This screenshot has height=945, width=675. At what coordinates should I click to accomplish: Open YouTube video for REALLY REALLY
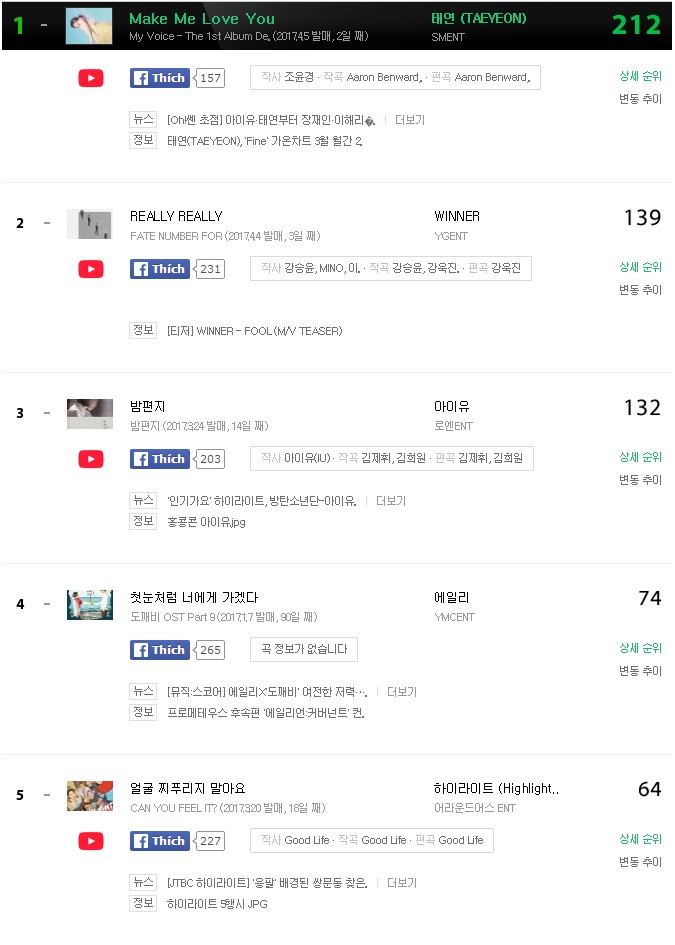[x=91, y=269]
